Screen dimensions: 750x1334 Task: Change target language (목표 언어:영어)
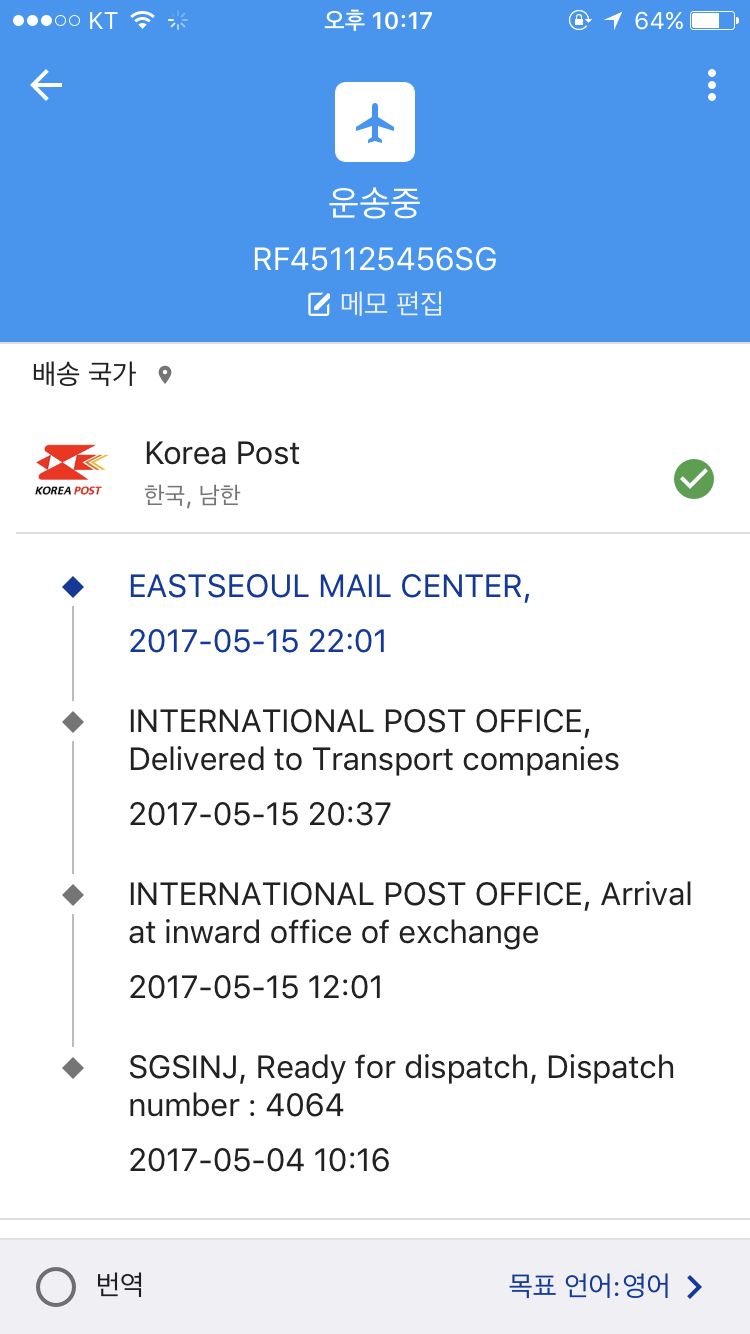pos(606,1286)
